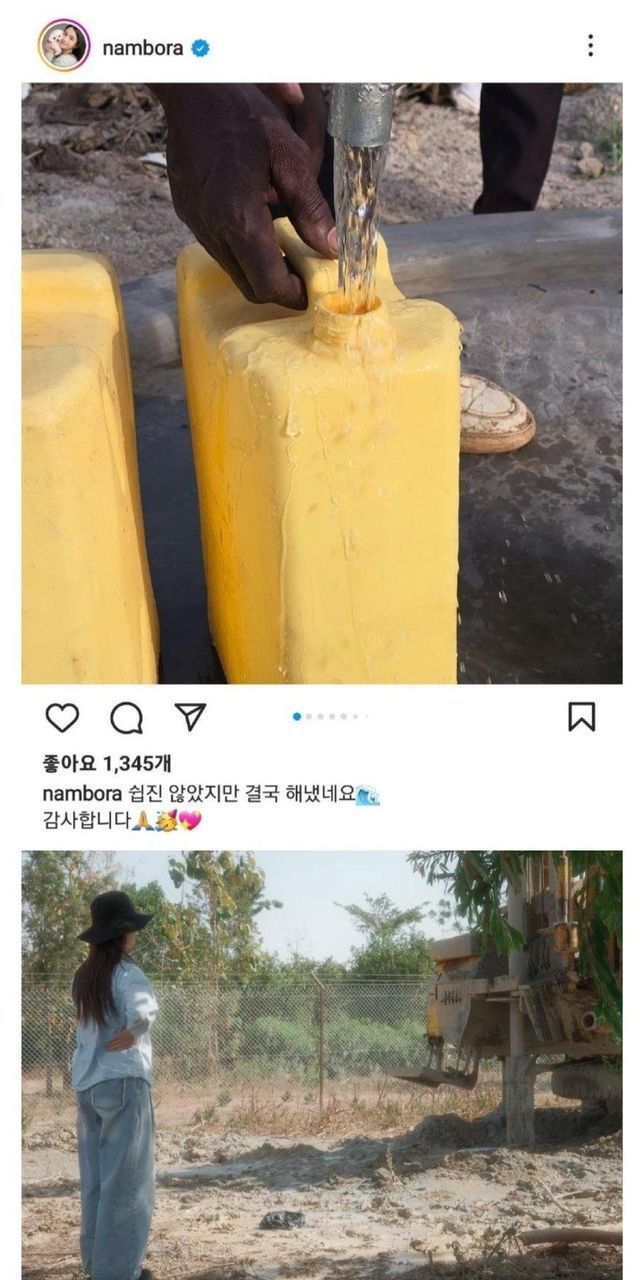The width and height of the screenshot is (640, 1280).
Task: Open the post's three-dot overflow menu
Action: coord(590,46)
